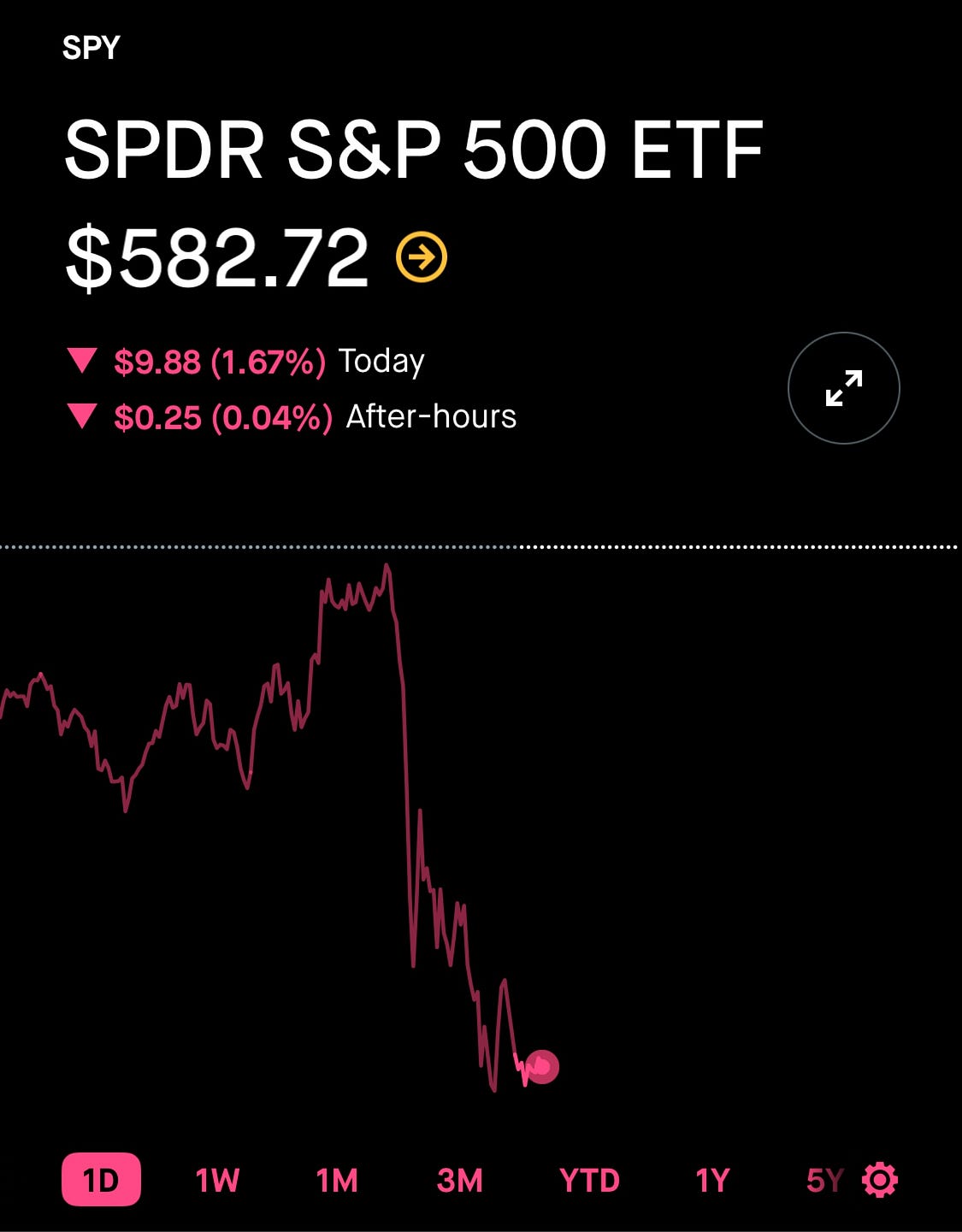Tap the glowing dot at the chart's end
Viewport: 962px width, 1232px height.
point(541,1066)
